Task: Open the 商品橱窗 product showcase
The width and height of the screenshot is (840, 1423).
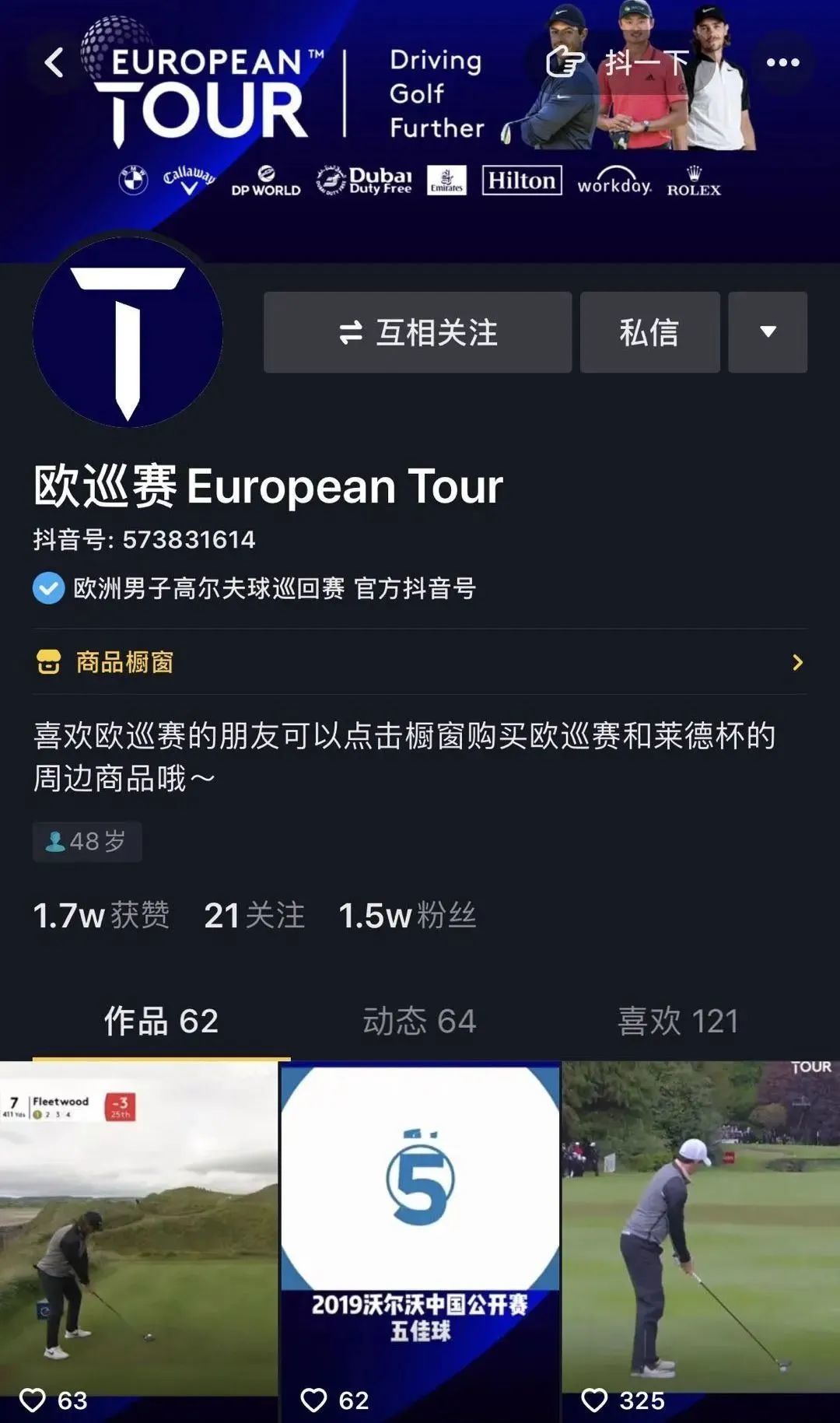Action: [x=419, y=662]
